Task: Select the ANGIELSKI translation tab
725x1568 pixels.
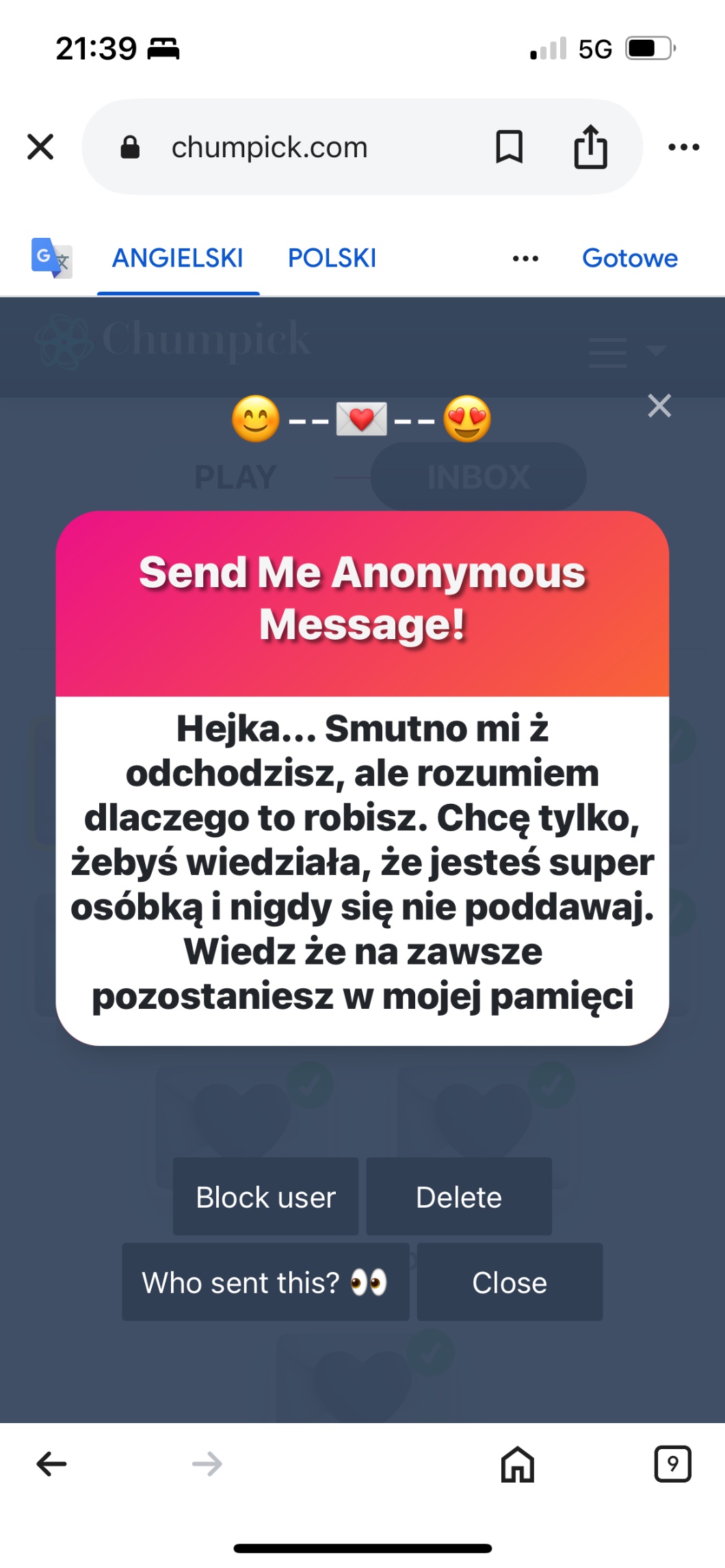Action: click(178, 258)
